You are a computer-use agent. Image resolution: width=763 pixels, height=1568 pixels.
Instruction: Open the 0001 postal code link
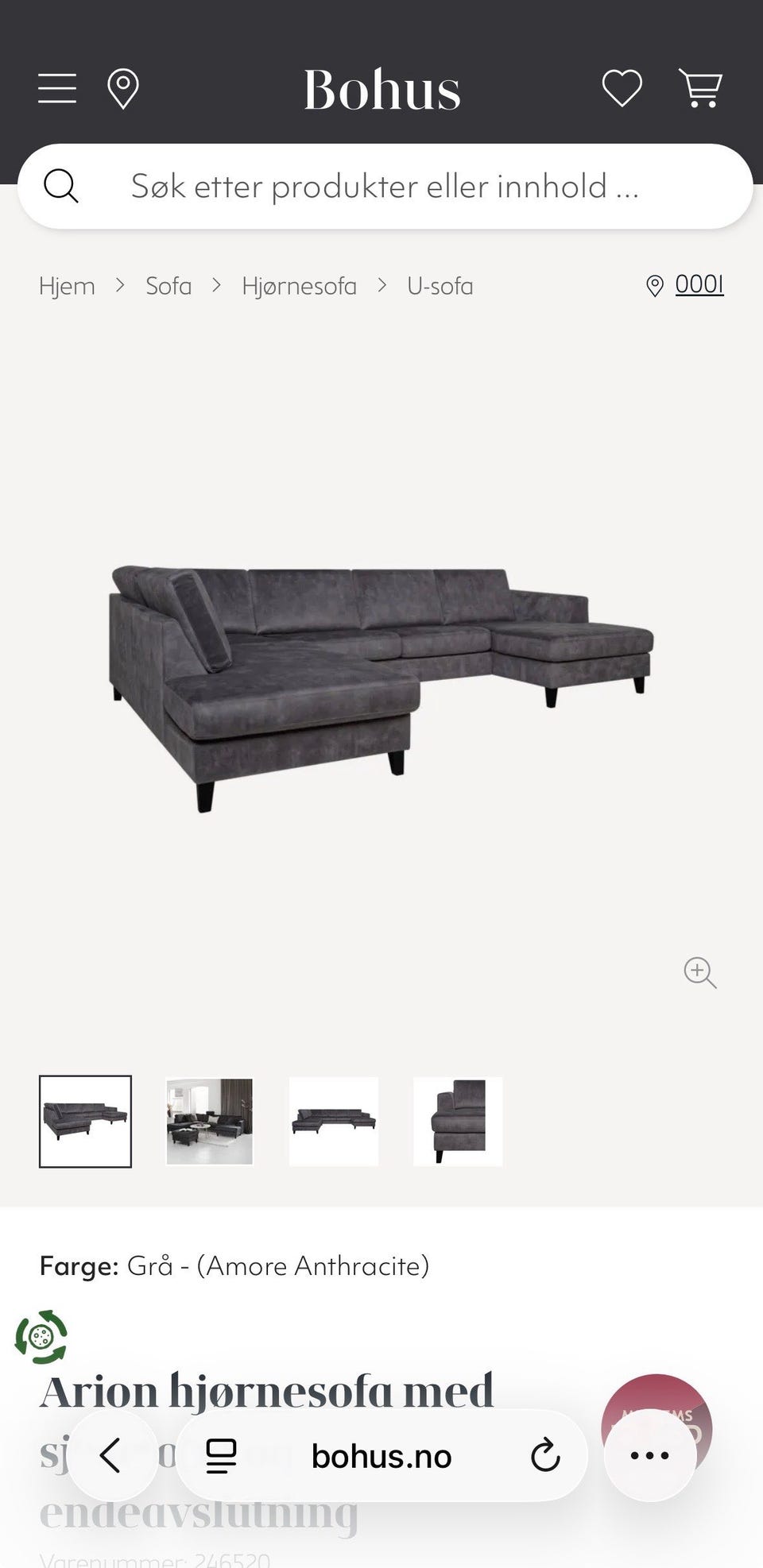699,284
